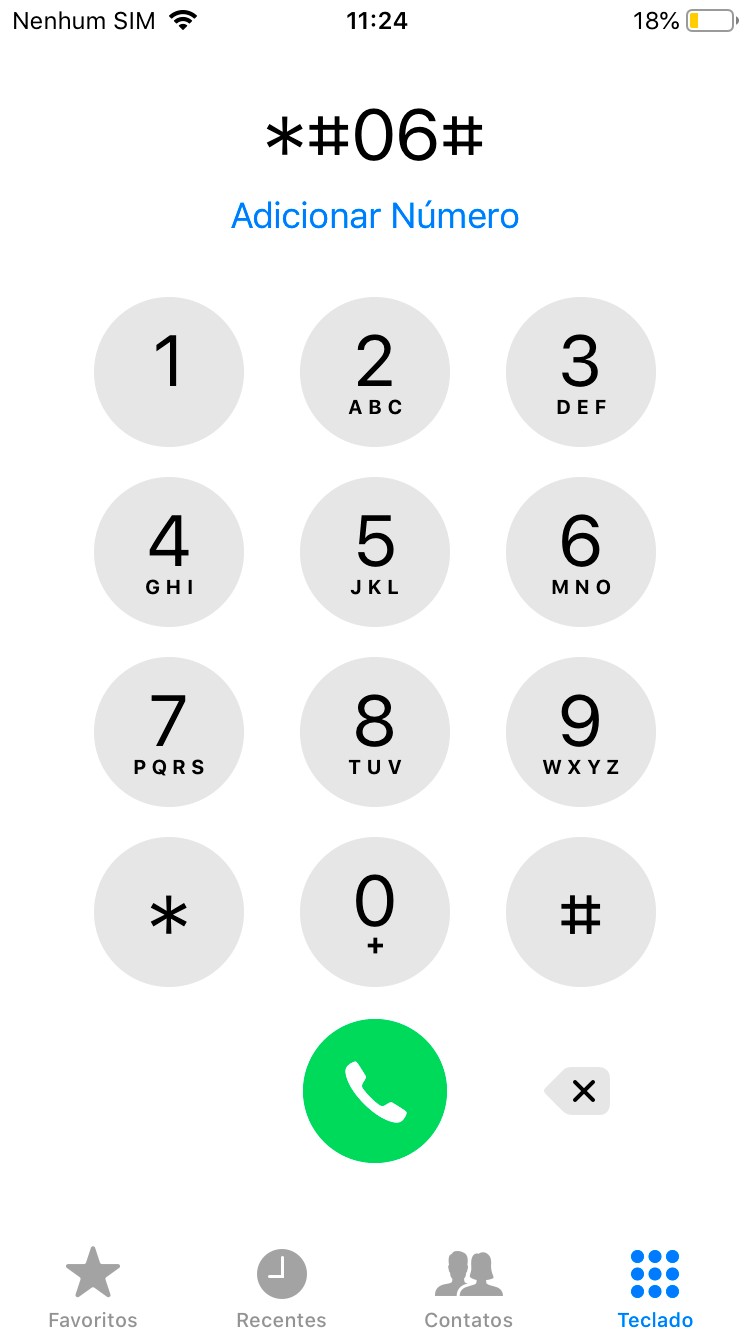The width and height of the screenshot is (750, 1334).
Task: Tap the 9 WXYZ key
Action: pyautogui.click(x=581, y=732)
